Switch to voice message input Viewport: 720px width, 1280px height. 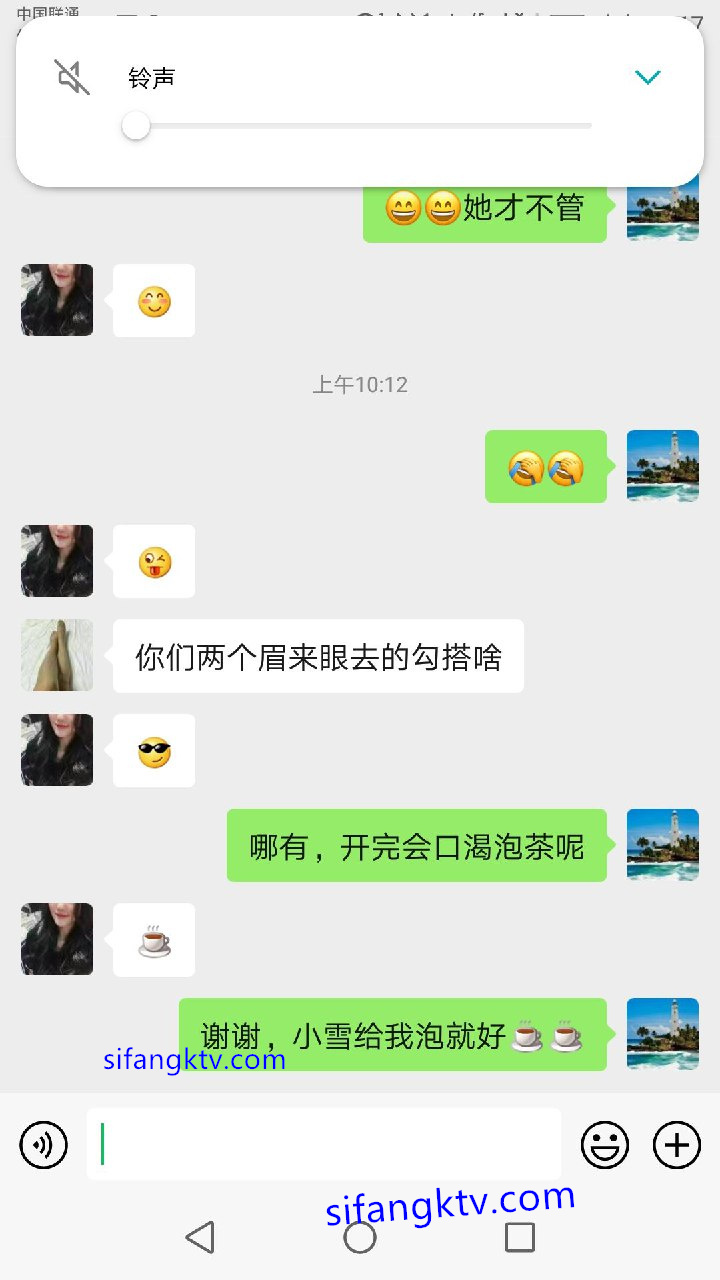44,1145
